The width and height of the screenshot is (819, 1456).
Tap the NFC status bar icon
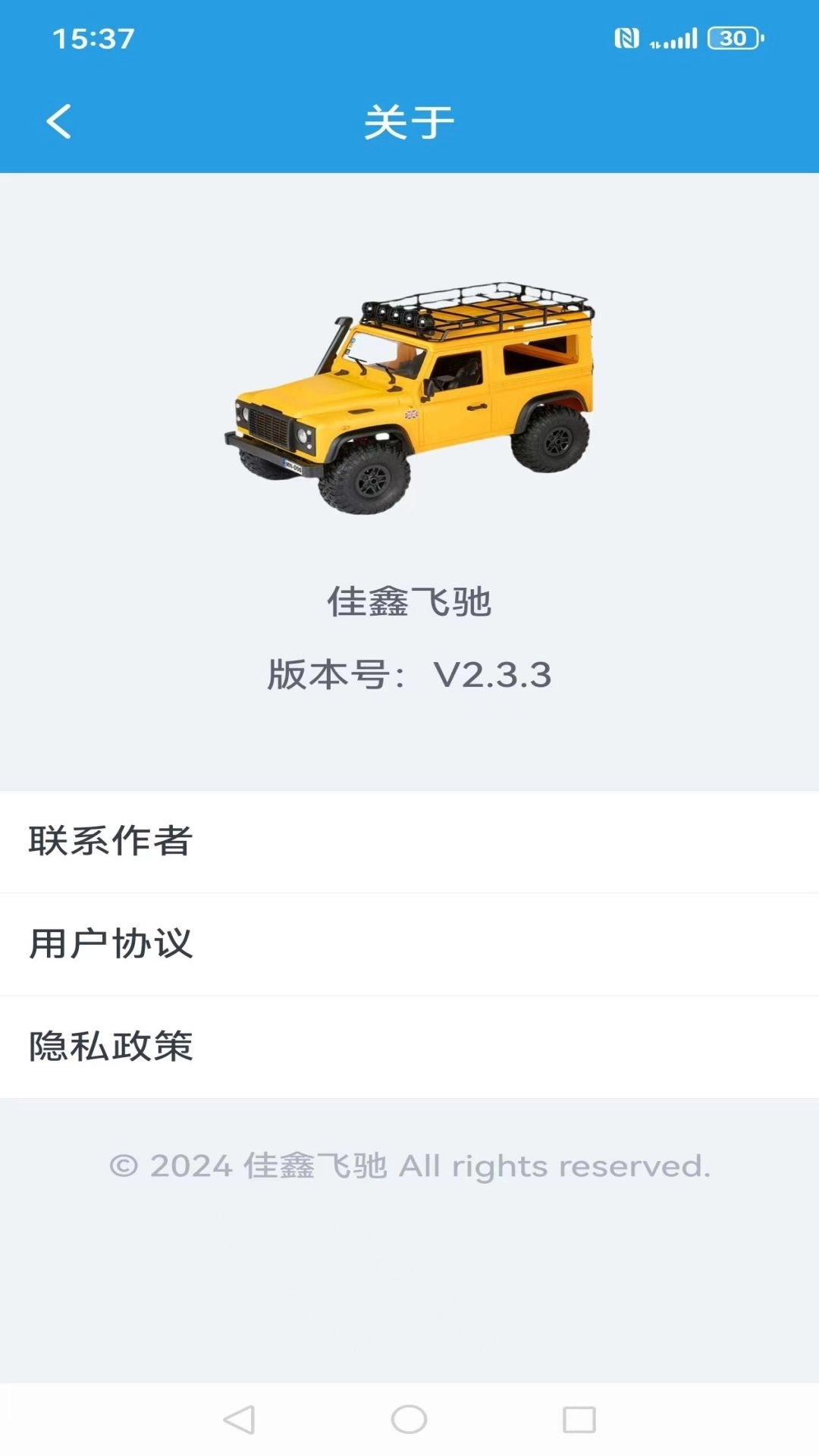click(626, 39)
